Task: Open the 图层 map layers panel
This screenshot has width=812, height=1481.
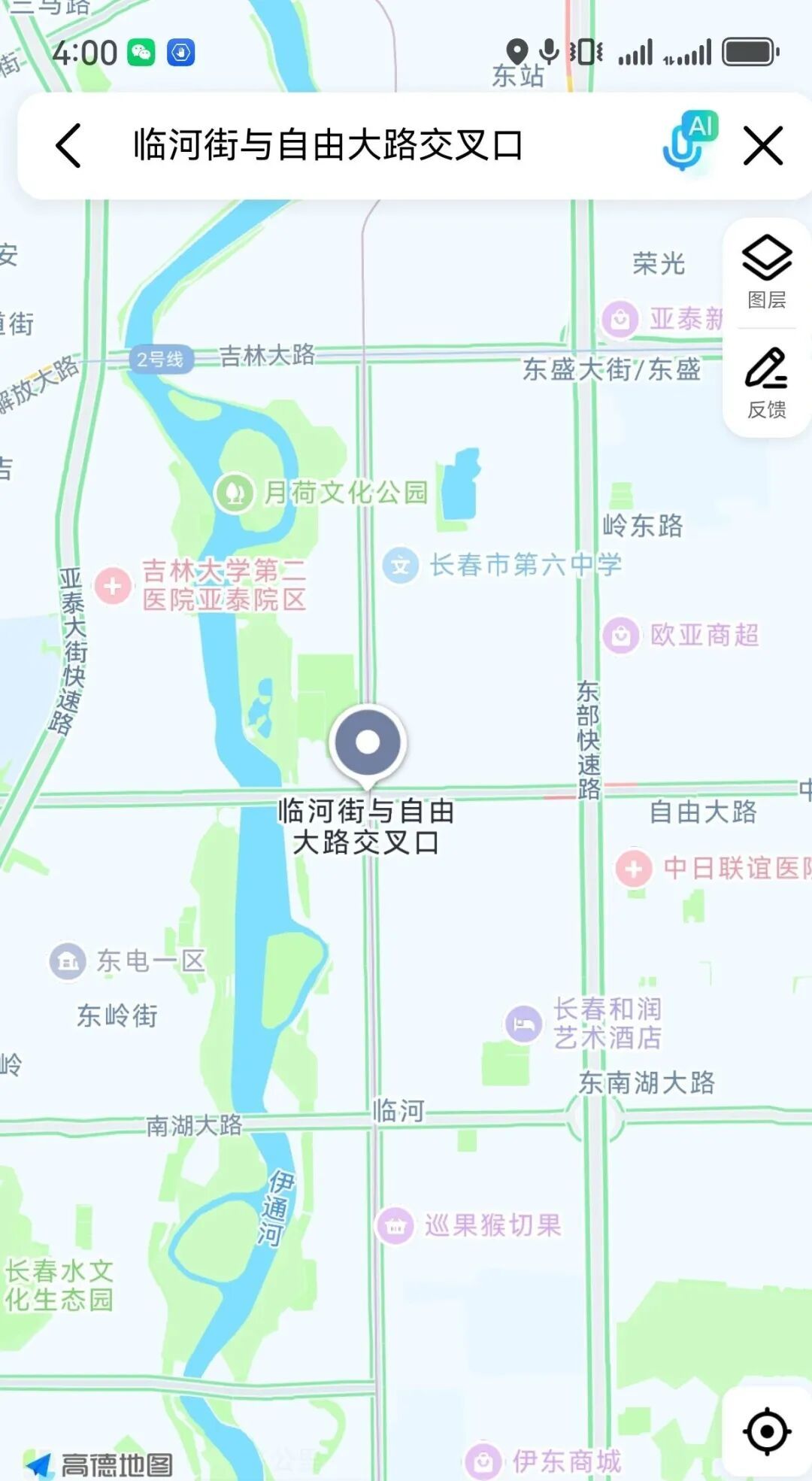Action: [x=766, y=272]
